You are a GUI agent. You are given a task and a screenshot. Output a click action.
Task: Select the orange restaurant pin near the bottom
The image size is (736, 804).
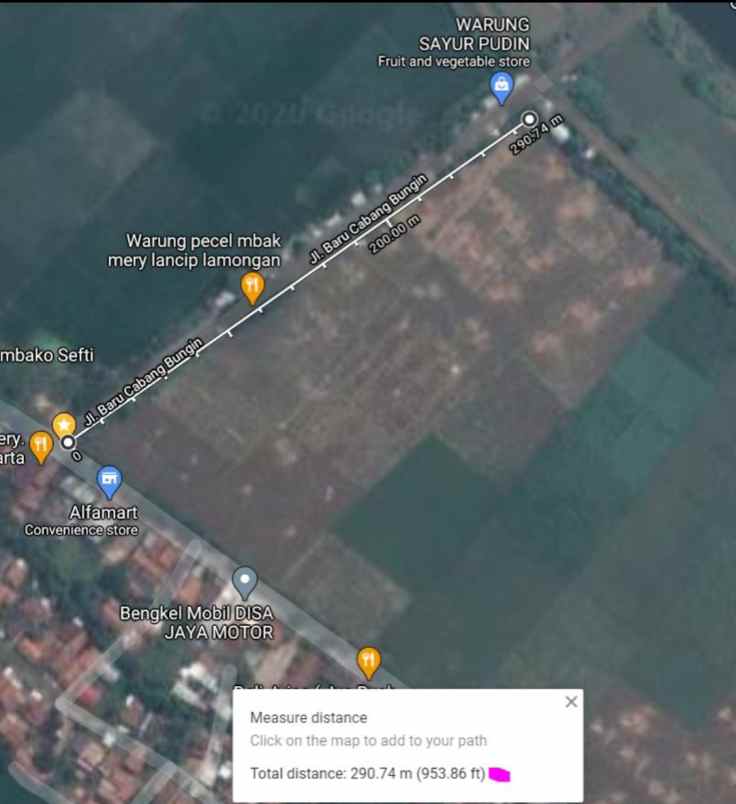[369, 660]
